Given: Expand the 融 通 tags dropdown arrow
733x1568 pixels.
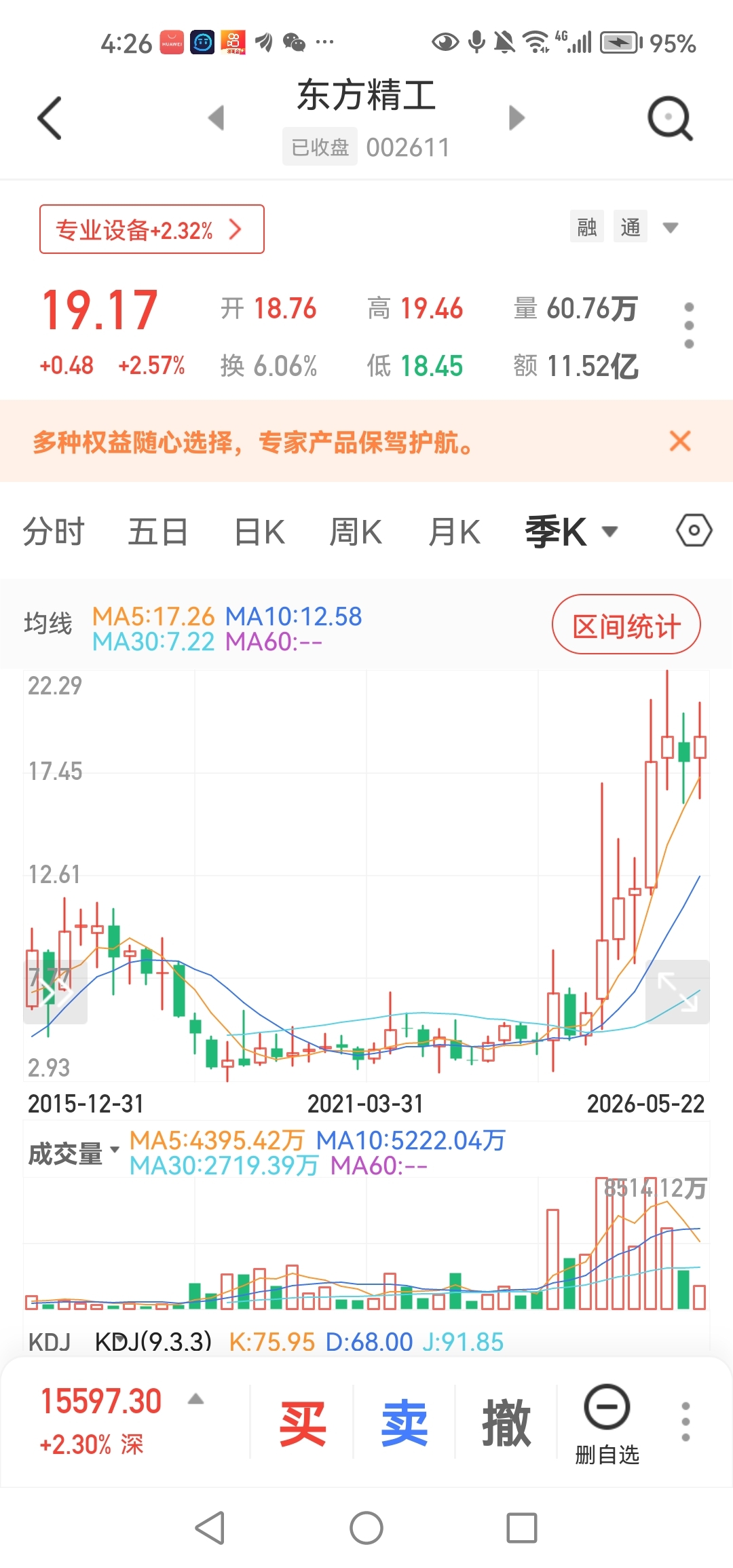Looking at the screenshot, I should tap(671, 227).
